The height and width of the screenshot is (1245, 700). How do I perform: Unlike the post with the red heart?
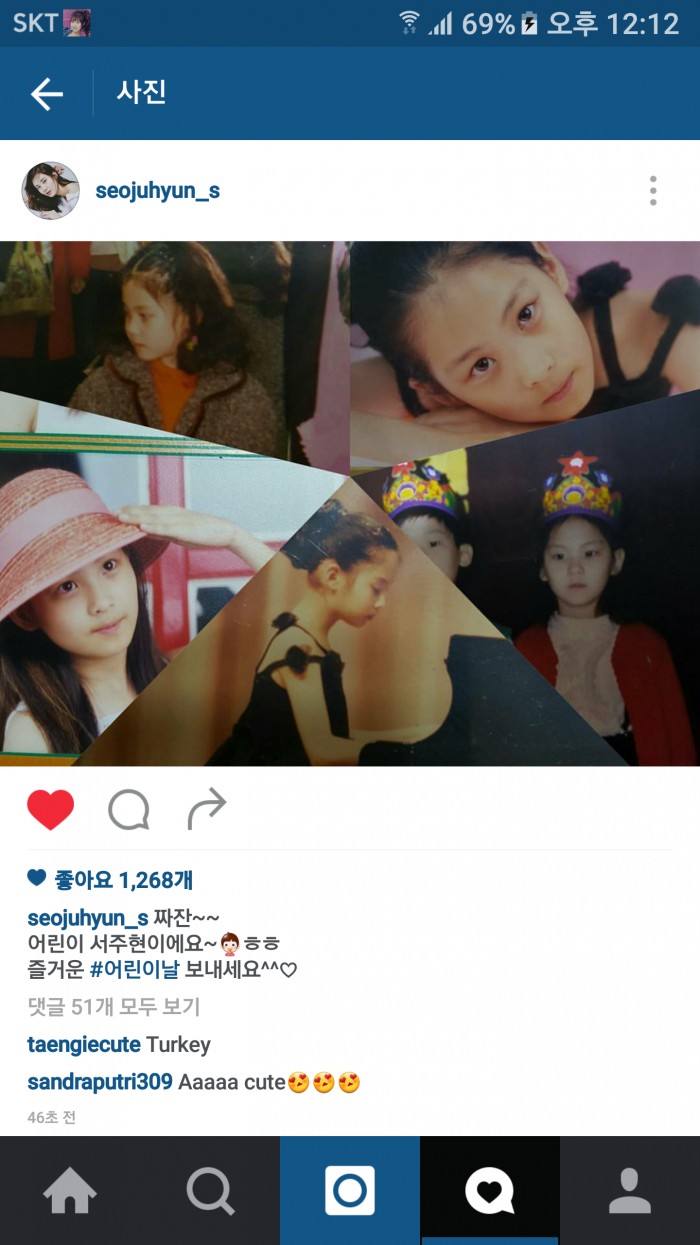(51, 810)
